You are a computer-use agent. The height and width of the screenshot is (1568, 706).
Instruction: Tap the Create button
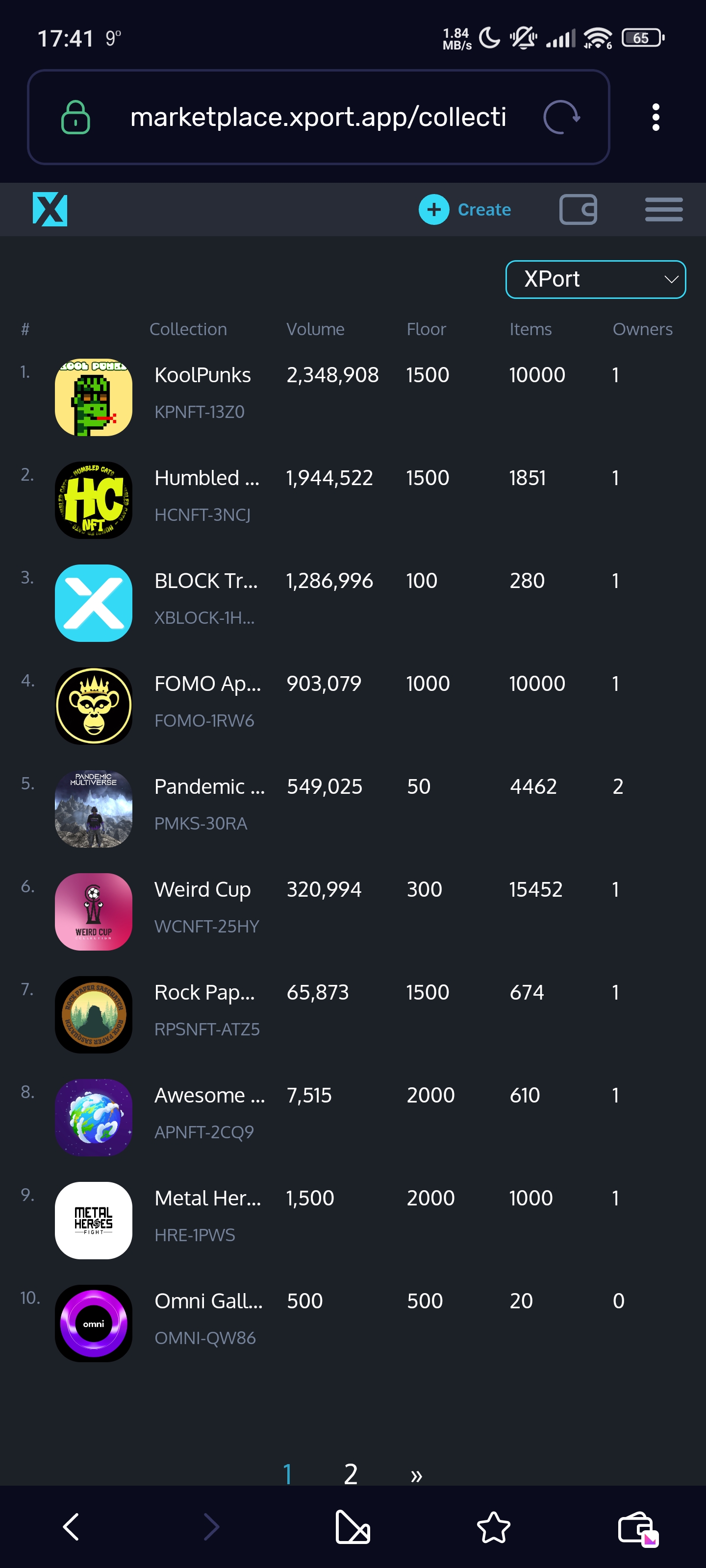click(465, 209)
